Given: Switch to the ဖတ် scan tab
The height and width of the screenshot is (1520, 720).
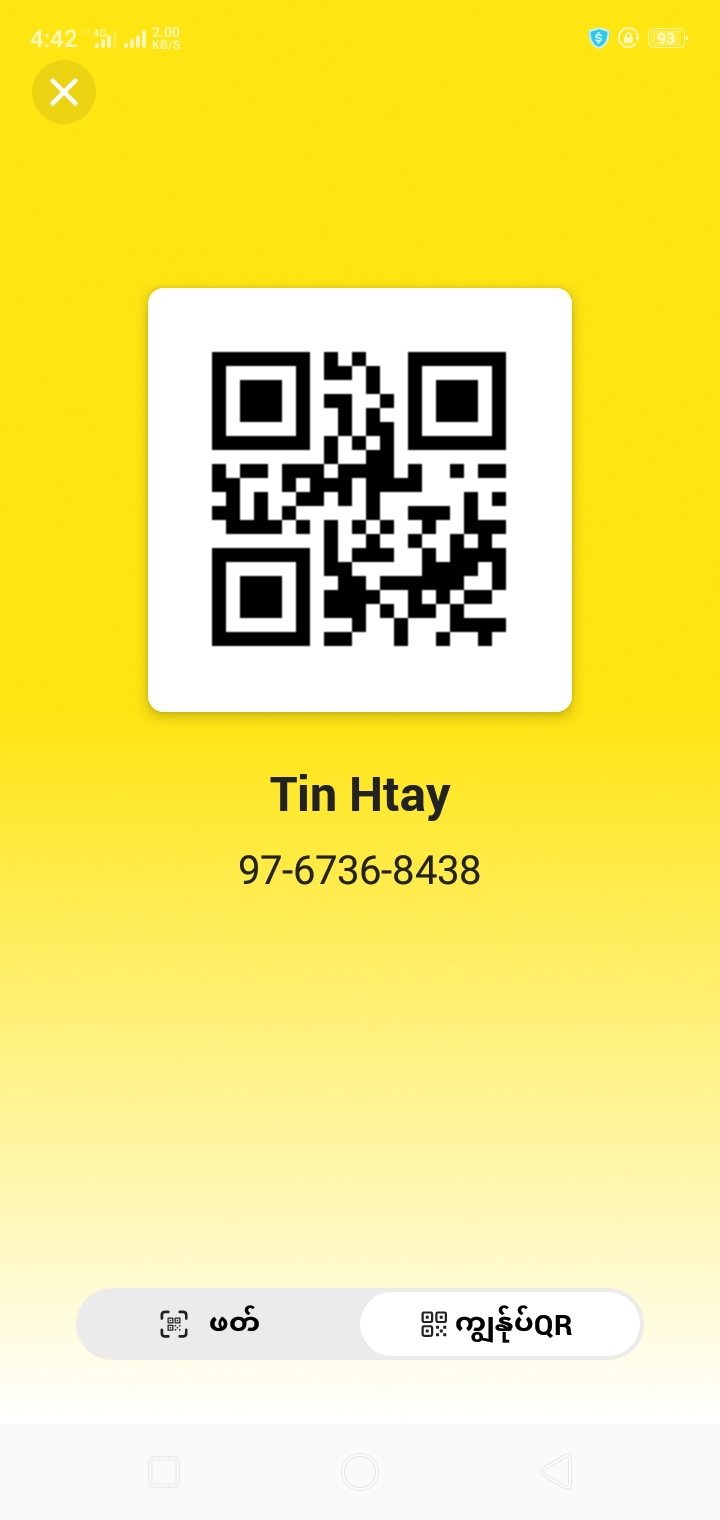Looking at the screenshot, I should 218,1324.
